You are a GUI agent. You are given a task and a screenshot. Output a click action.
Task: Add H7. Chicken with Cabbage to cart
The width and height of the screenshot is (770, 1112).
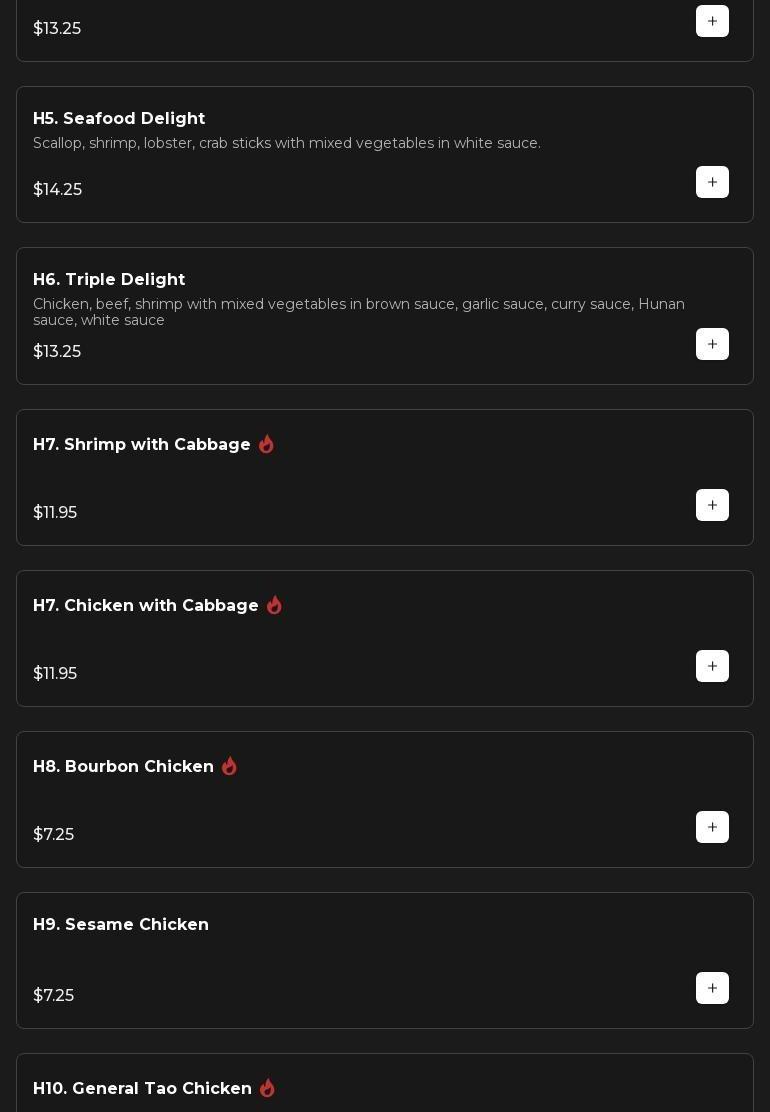click(712, 666)
